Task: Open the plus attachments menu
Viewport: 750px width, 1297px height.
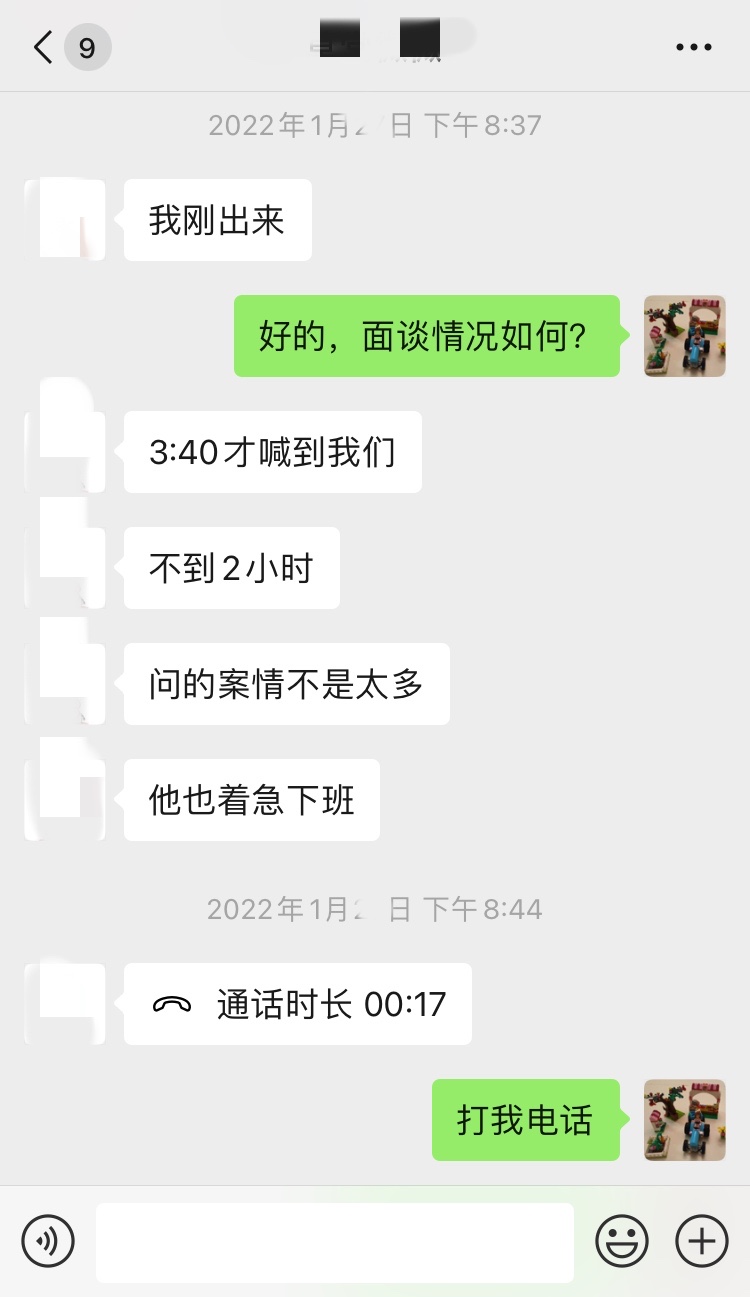Action: click(x=702, y=1241)
